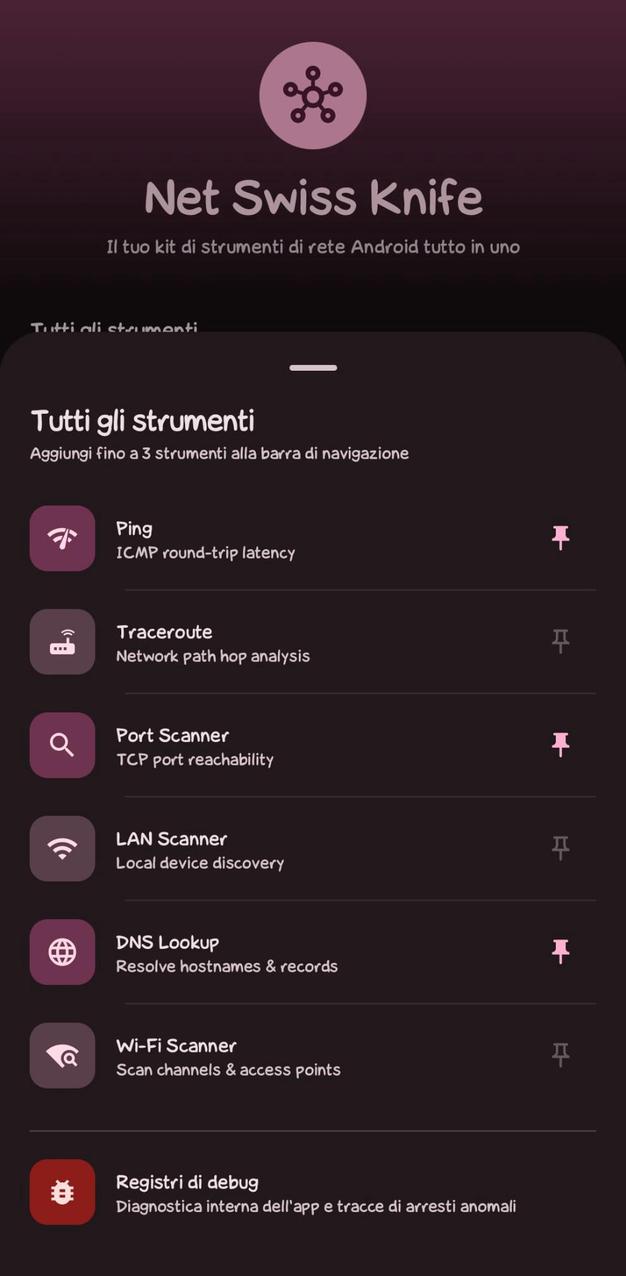Unpin Port Scanner from navigation bar
Viewport: 626px width, 1276px height.
coord(561,745)
